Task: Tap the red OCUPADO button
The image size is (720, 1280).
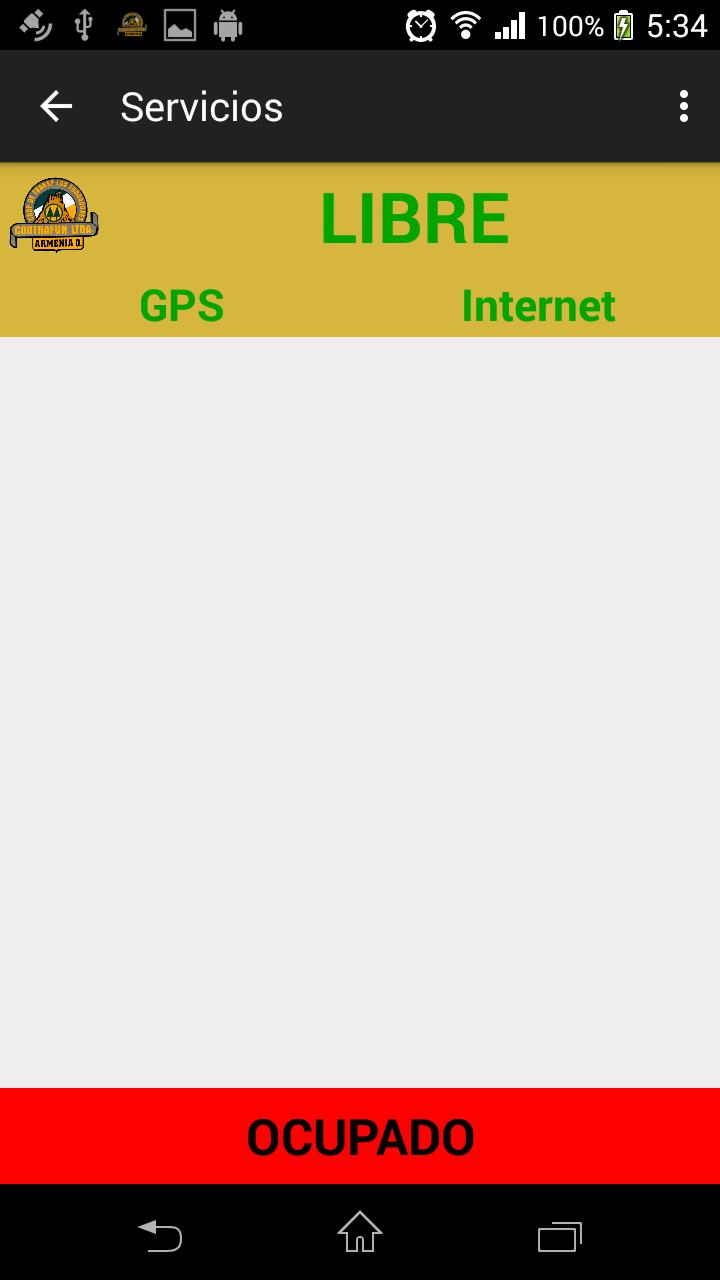Action: [x=360, y=1136]
